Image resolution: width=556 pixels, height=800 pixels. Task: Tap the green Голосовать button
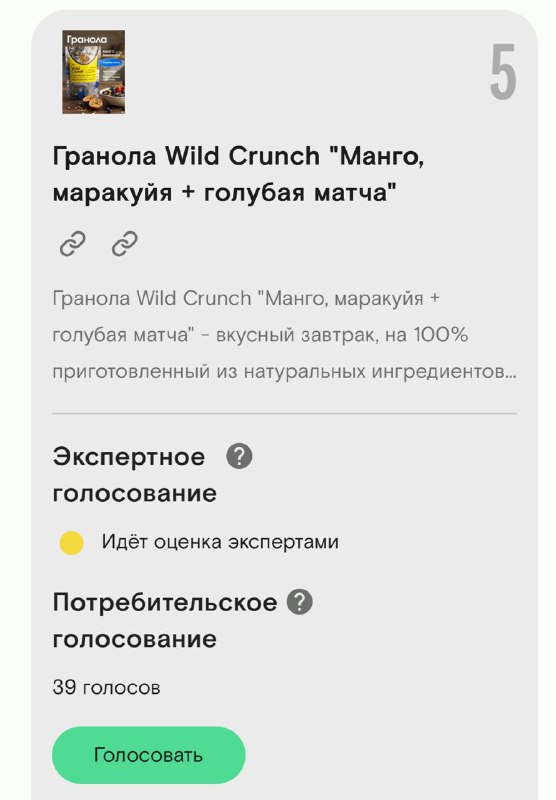[x=148, y=755]
